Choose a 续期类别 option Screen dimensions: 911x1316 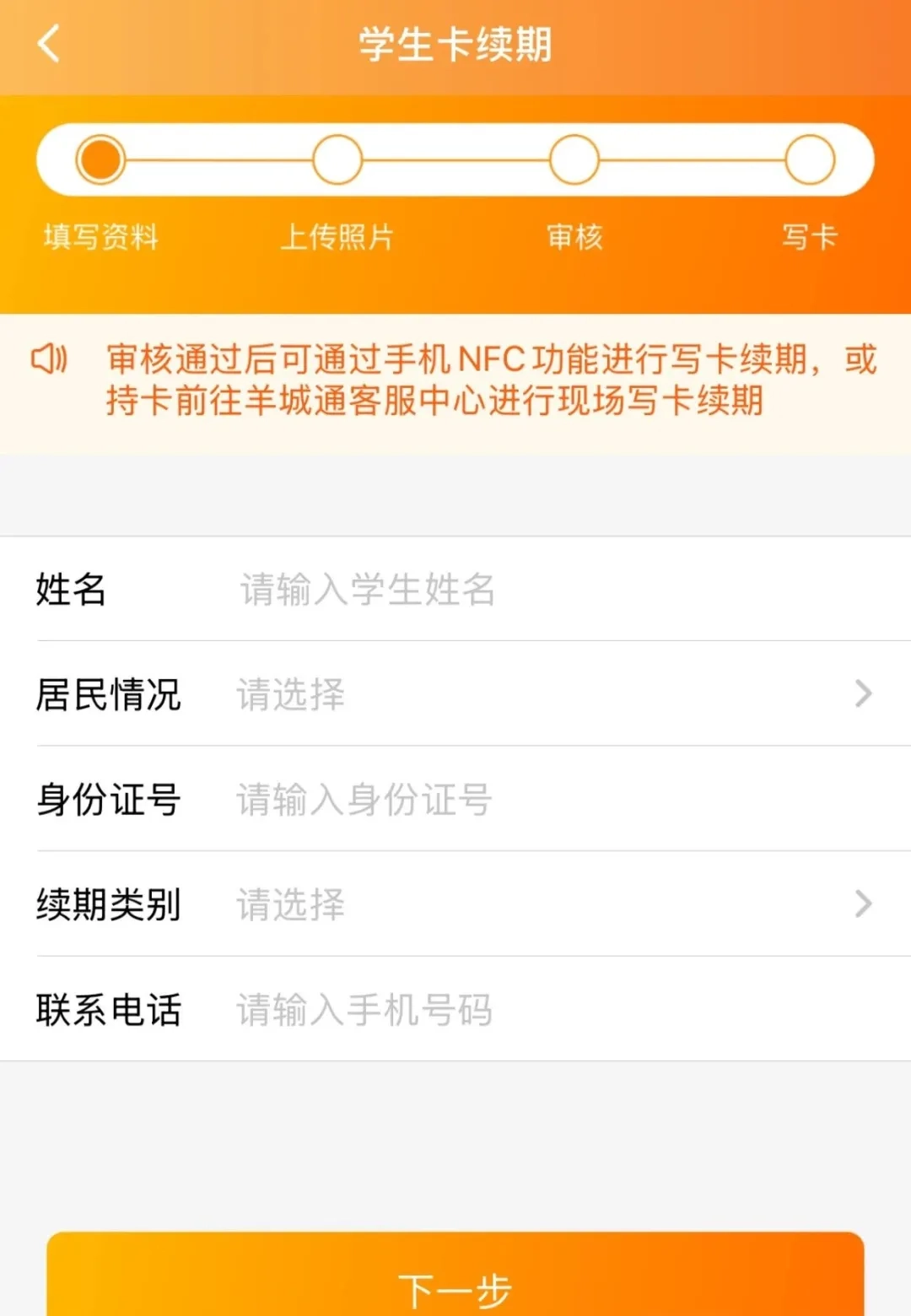coord(455,903)
